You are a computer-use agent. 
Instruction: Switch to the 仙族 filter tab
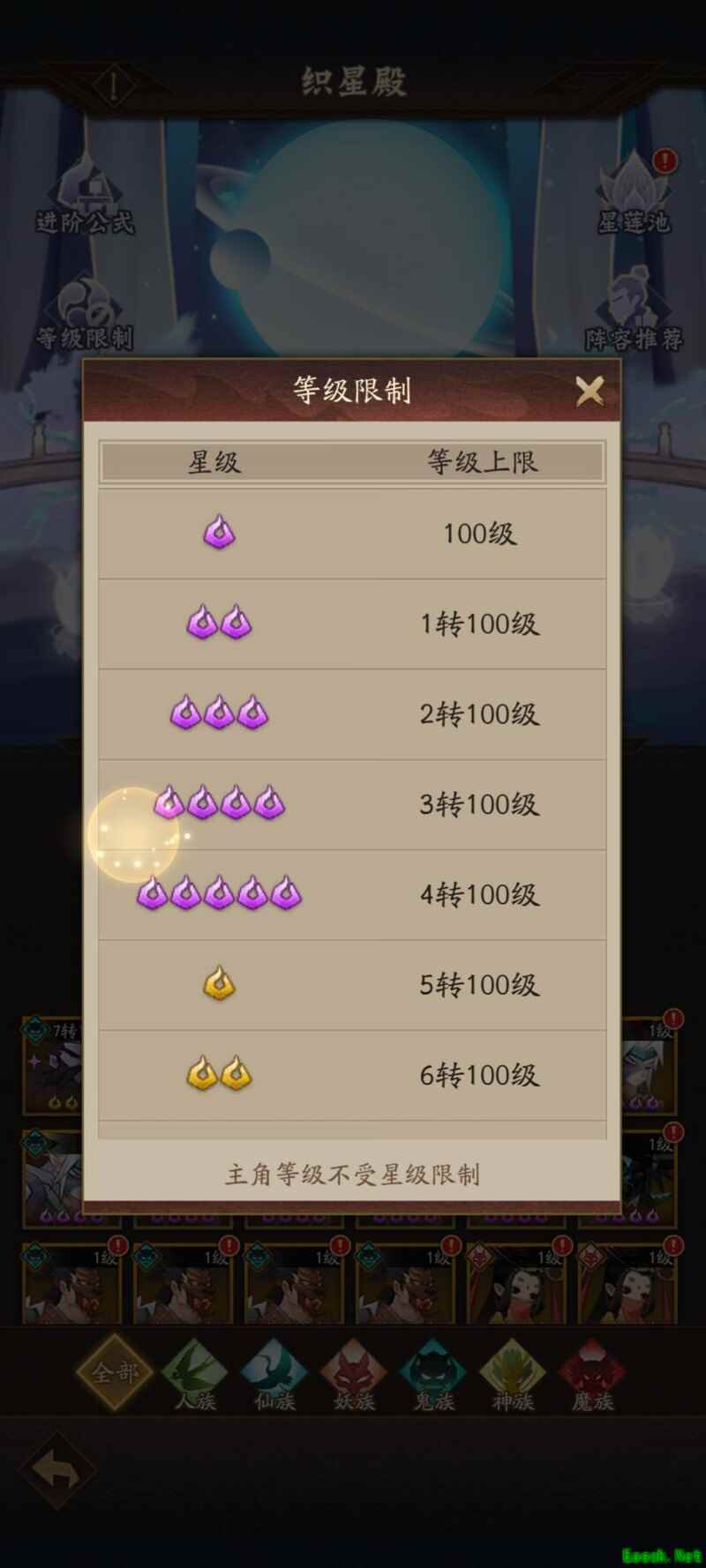(x=274, y=1374)
